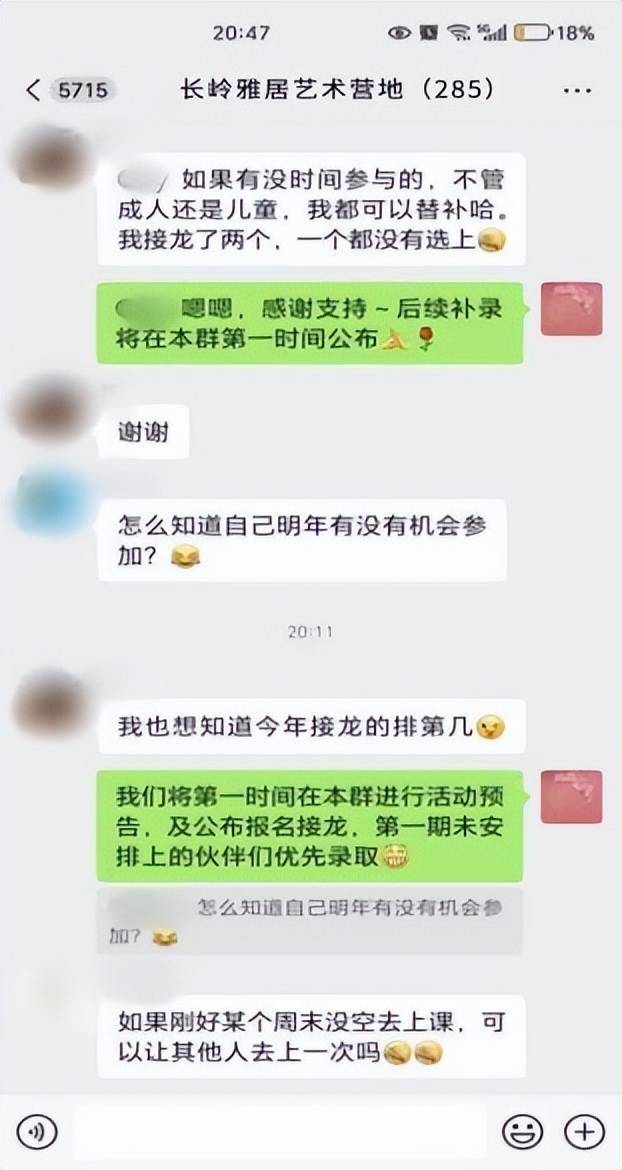Open red avatar beside 我们将第一时间 message
This screenshot has width=622, height=1170.
click(571, 797)
